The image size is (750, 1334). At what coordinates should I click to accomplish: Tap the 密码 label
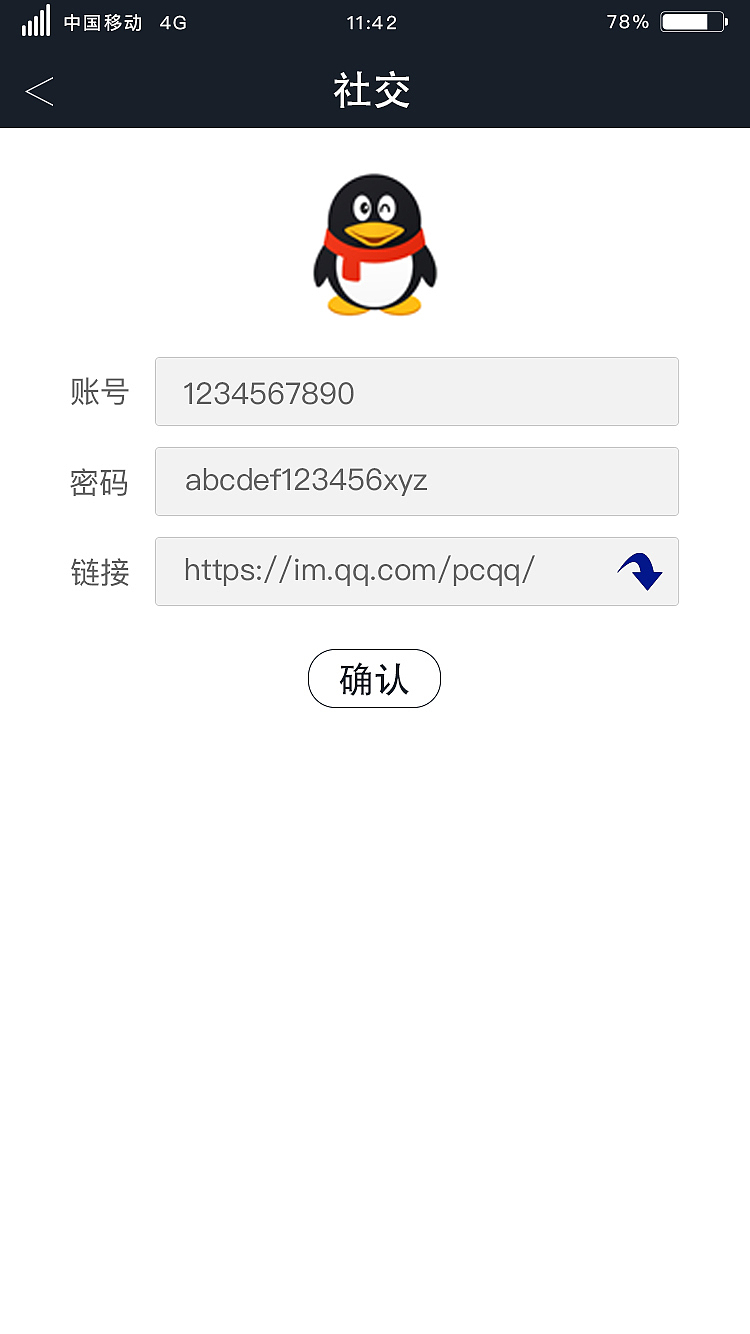[x=99, y=483]
